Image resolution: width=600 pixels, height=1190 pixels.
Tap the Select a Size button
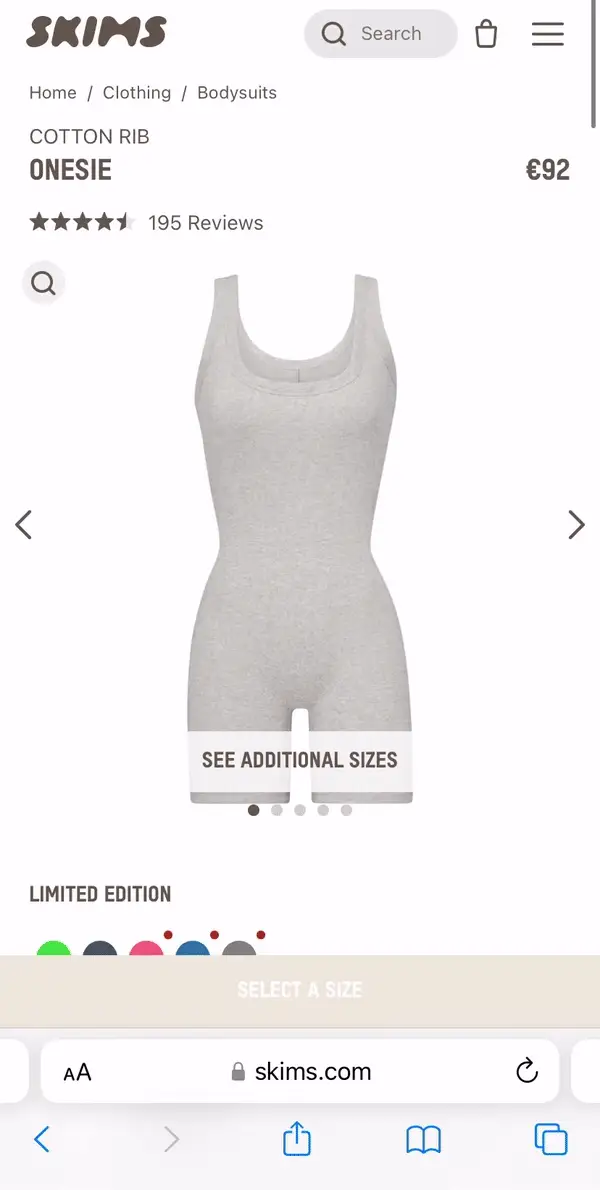[x=300, y=990]
